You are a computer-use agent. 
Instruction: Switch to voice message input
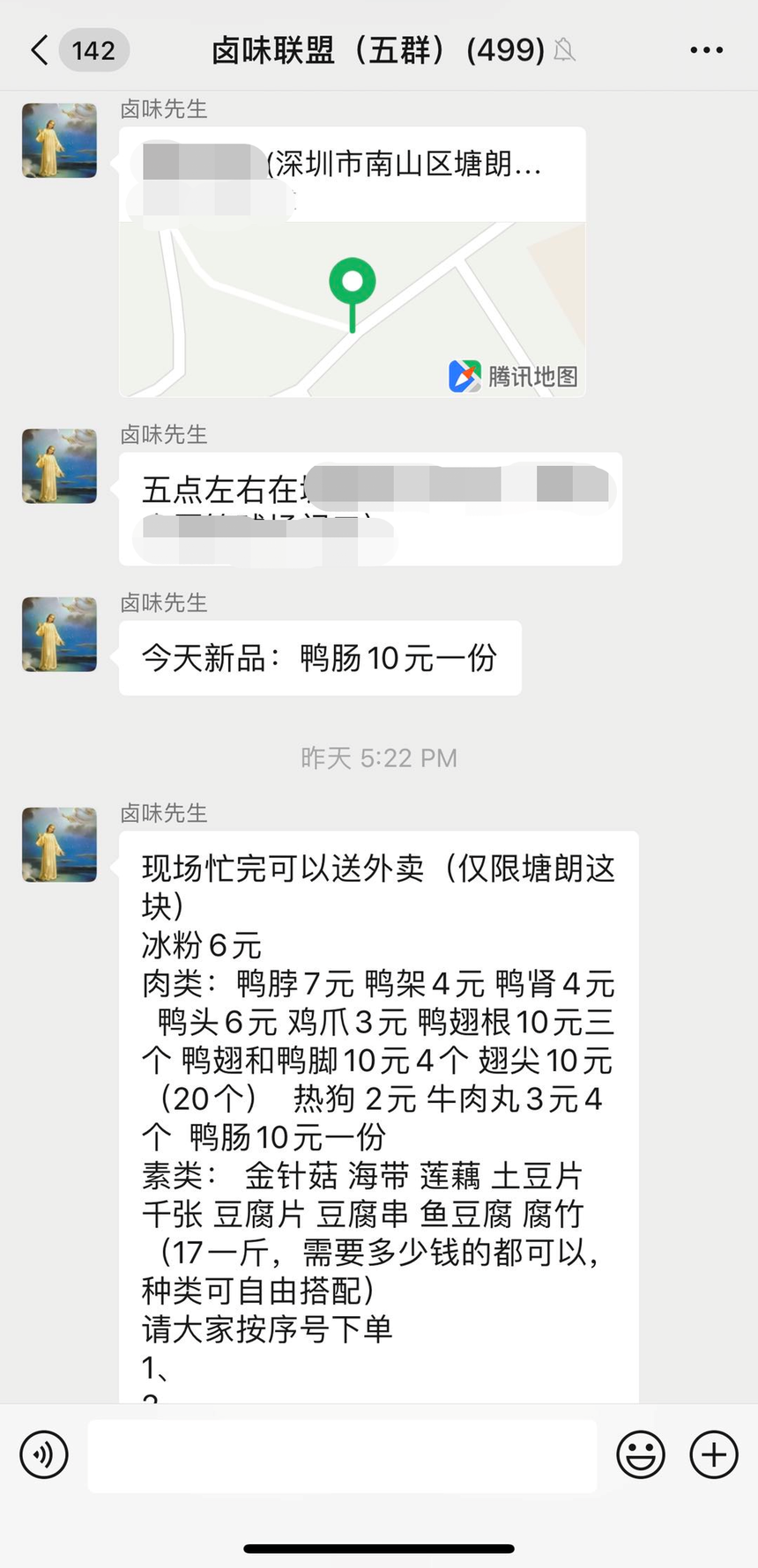[44, 1454]
